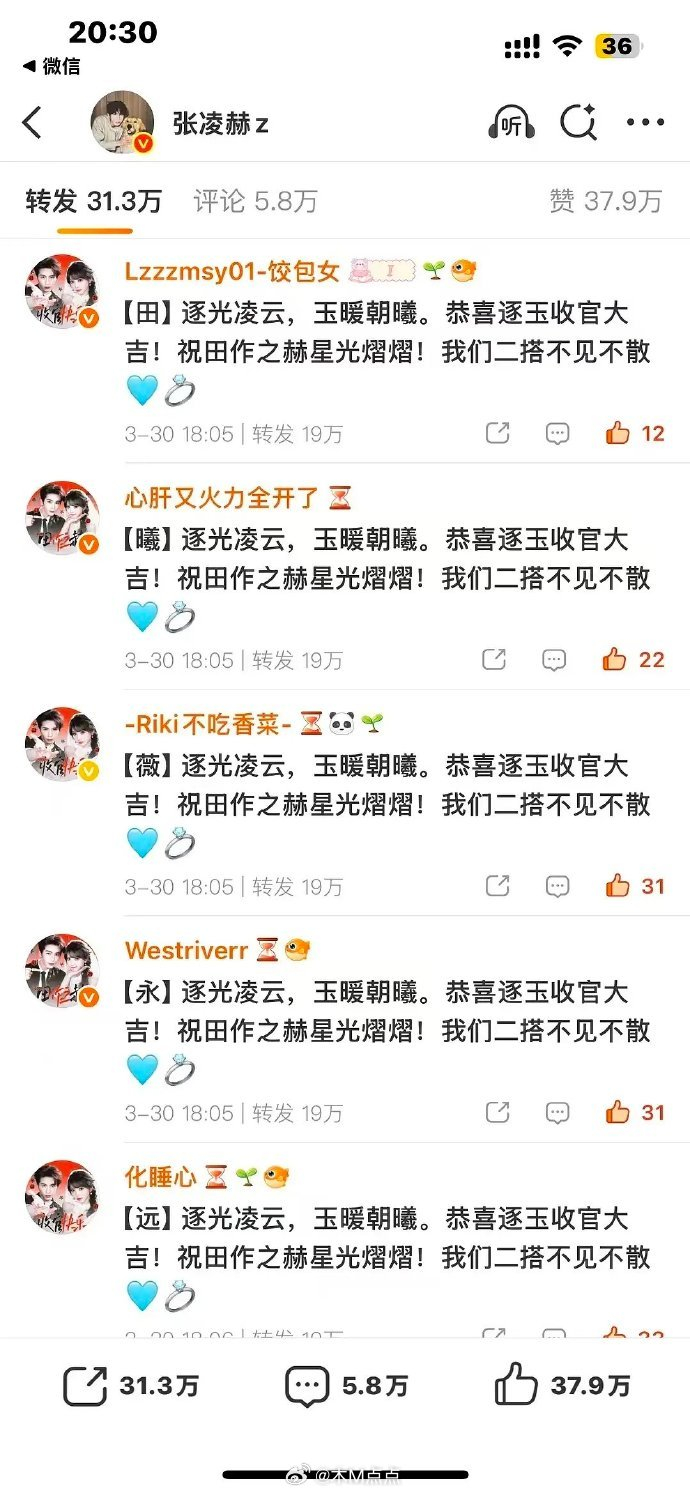
Task: Comment on 心肝又火力全开了's repost
Action: tap(555, 660)
